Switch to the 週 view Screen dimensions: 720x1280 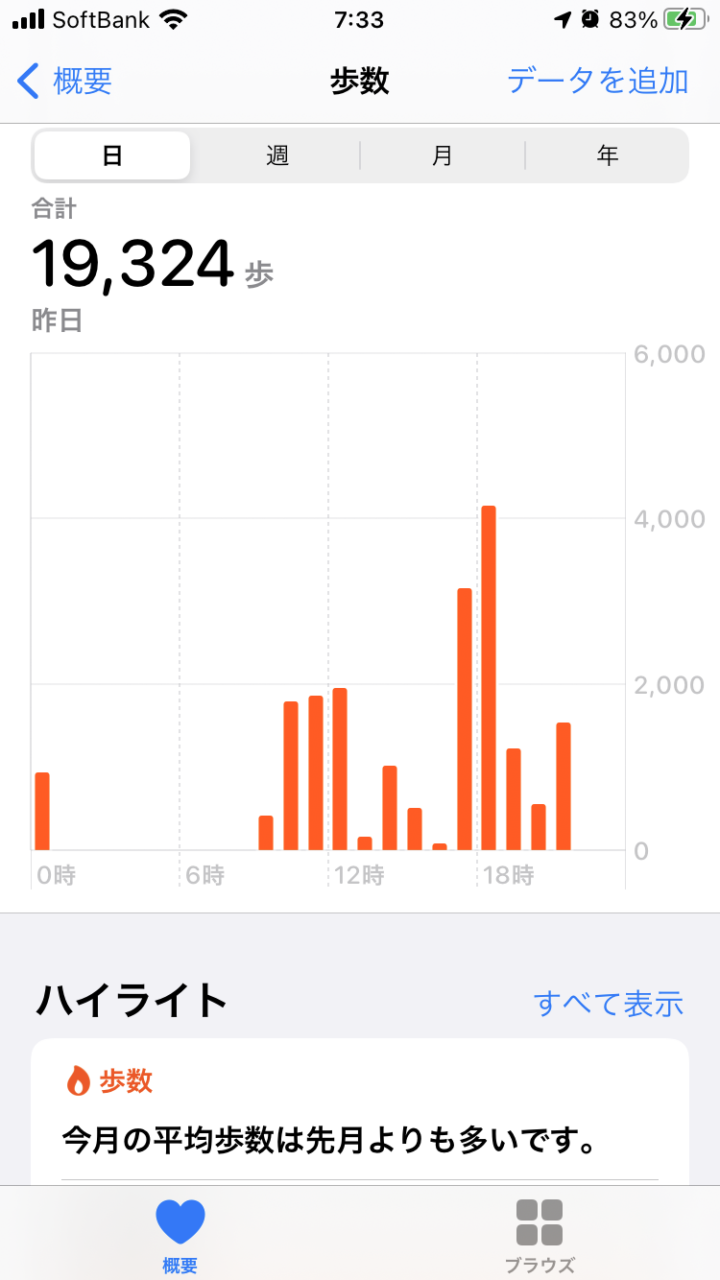pos(277,156)
